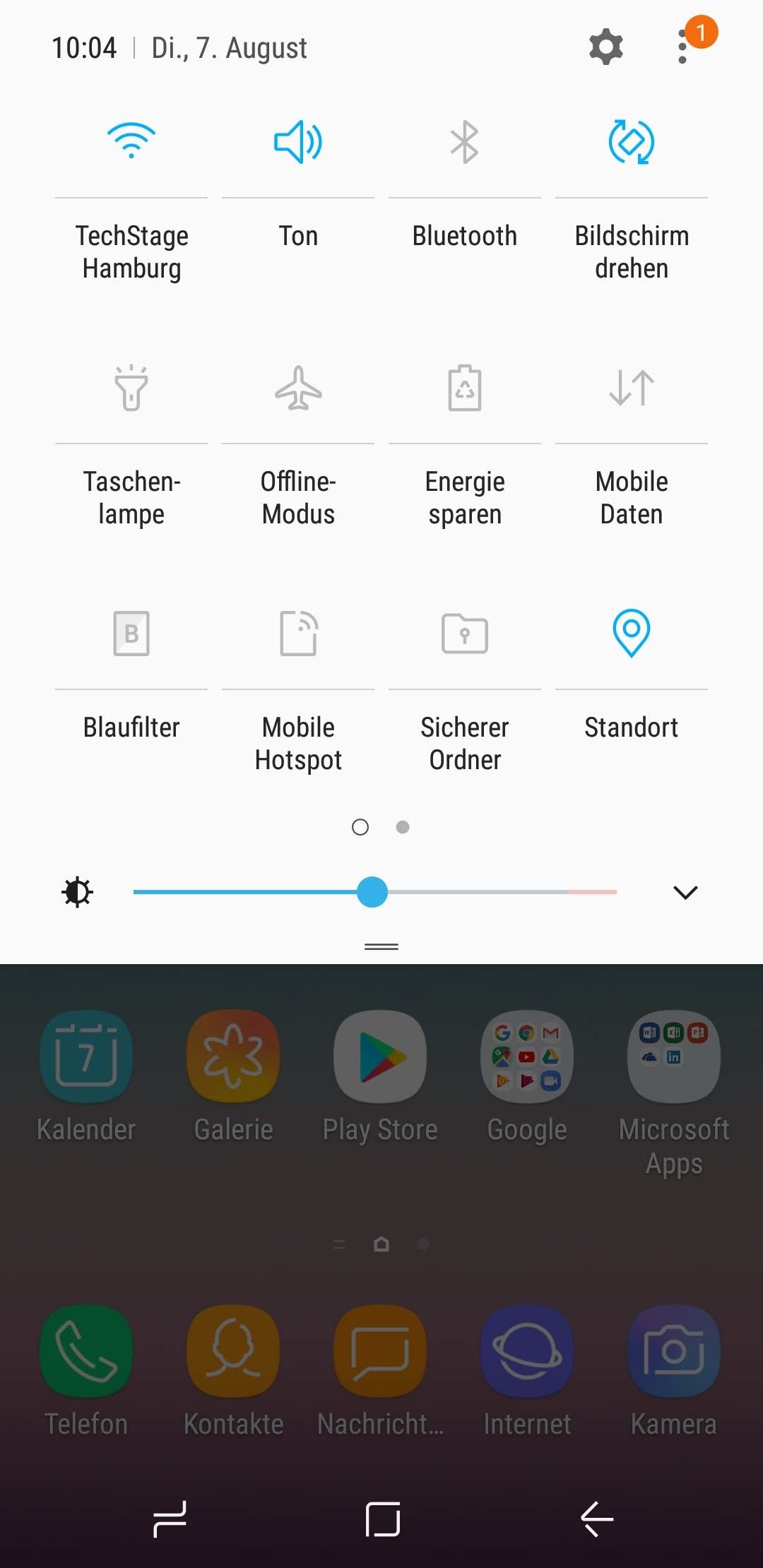
Task: Switch the Ton sound mode
Action: [298, 142]
